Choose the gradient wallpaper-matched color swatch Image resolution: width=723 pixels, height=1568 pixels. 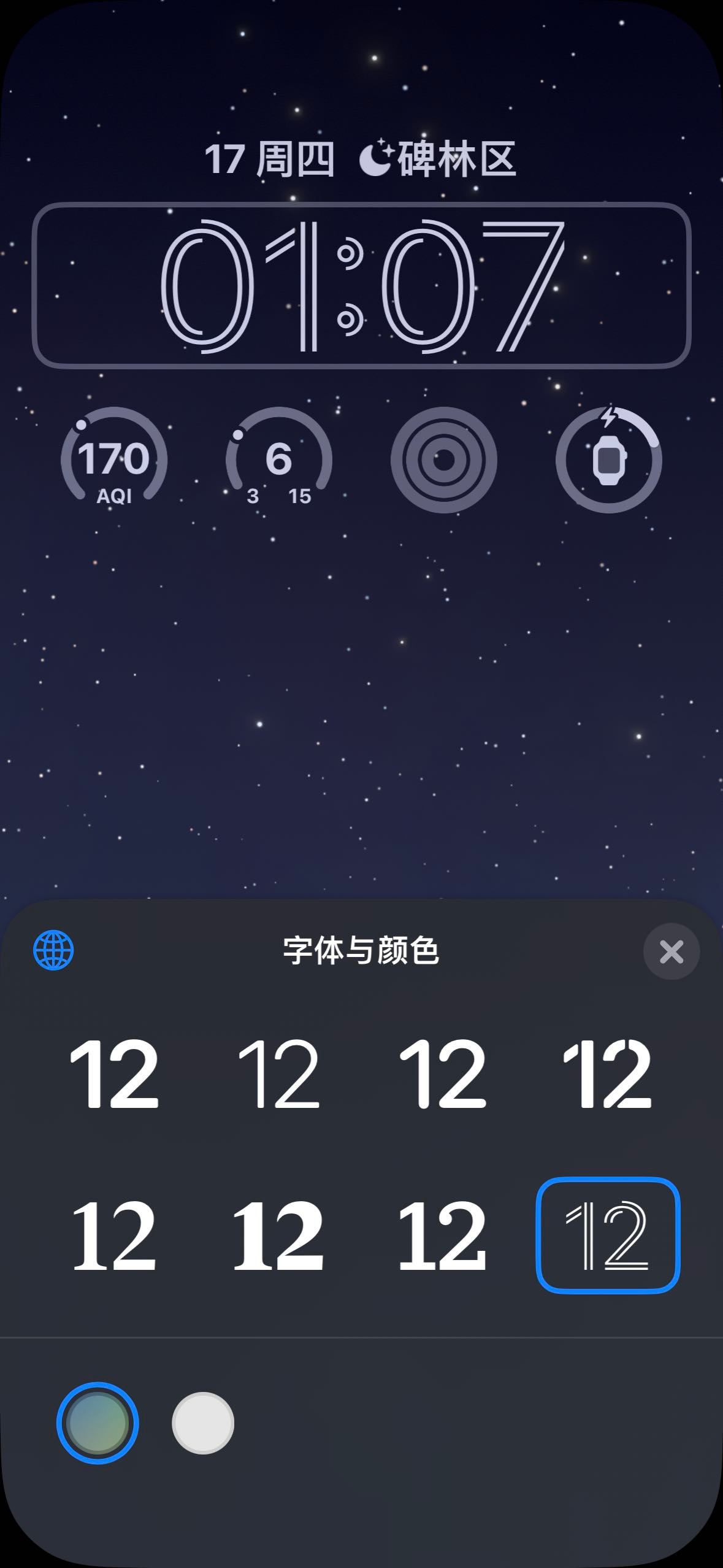98,1423
